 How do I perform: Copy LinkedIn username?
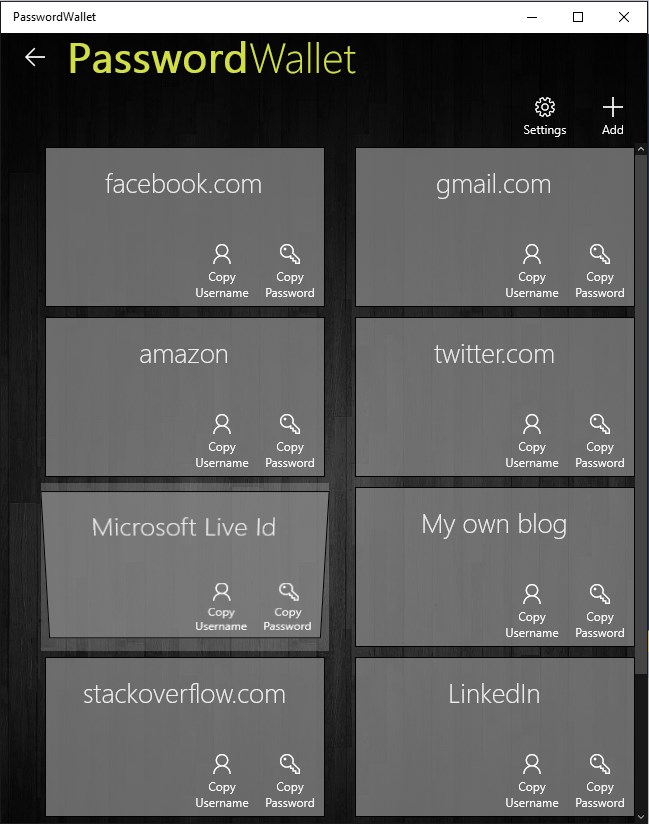pos(532,780)
